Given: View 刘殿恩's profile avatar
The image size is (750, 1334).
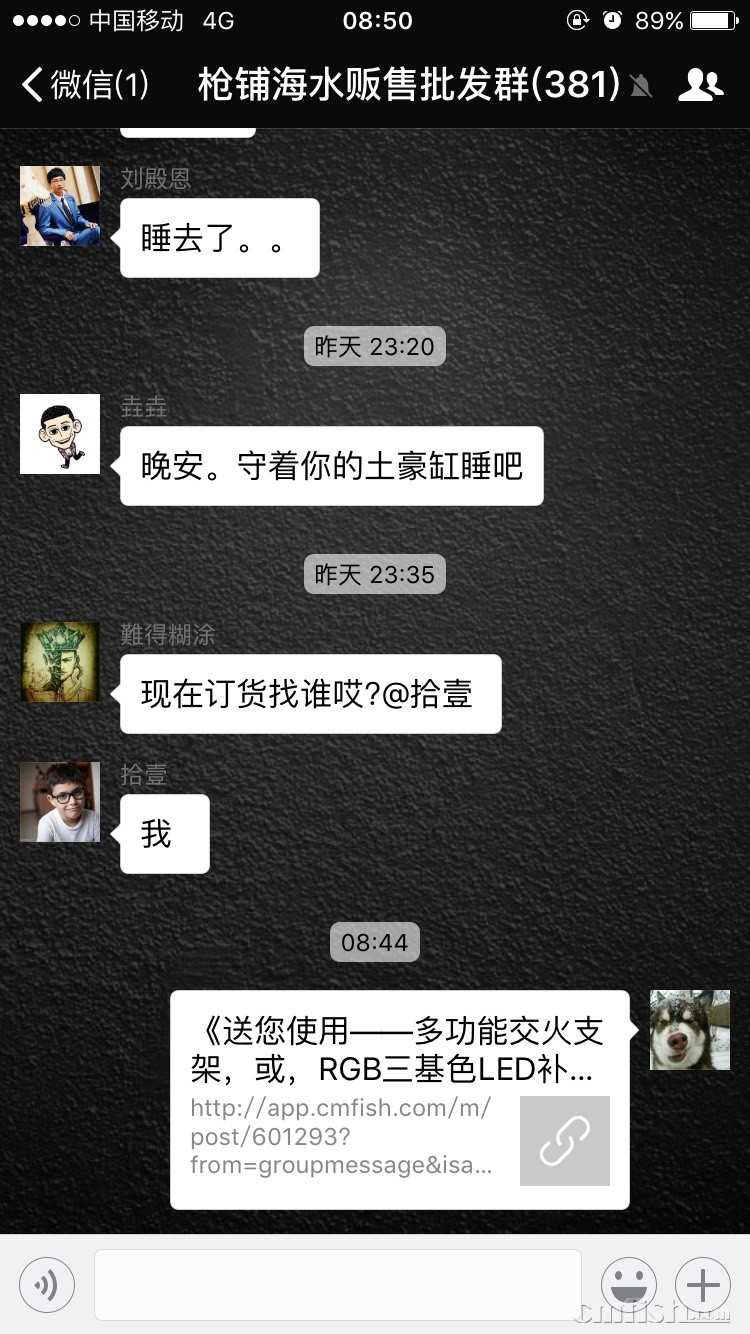Looking at the screenshot, I should point(60,206).
